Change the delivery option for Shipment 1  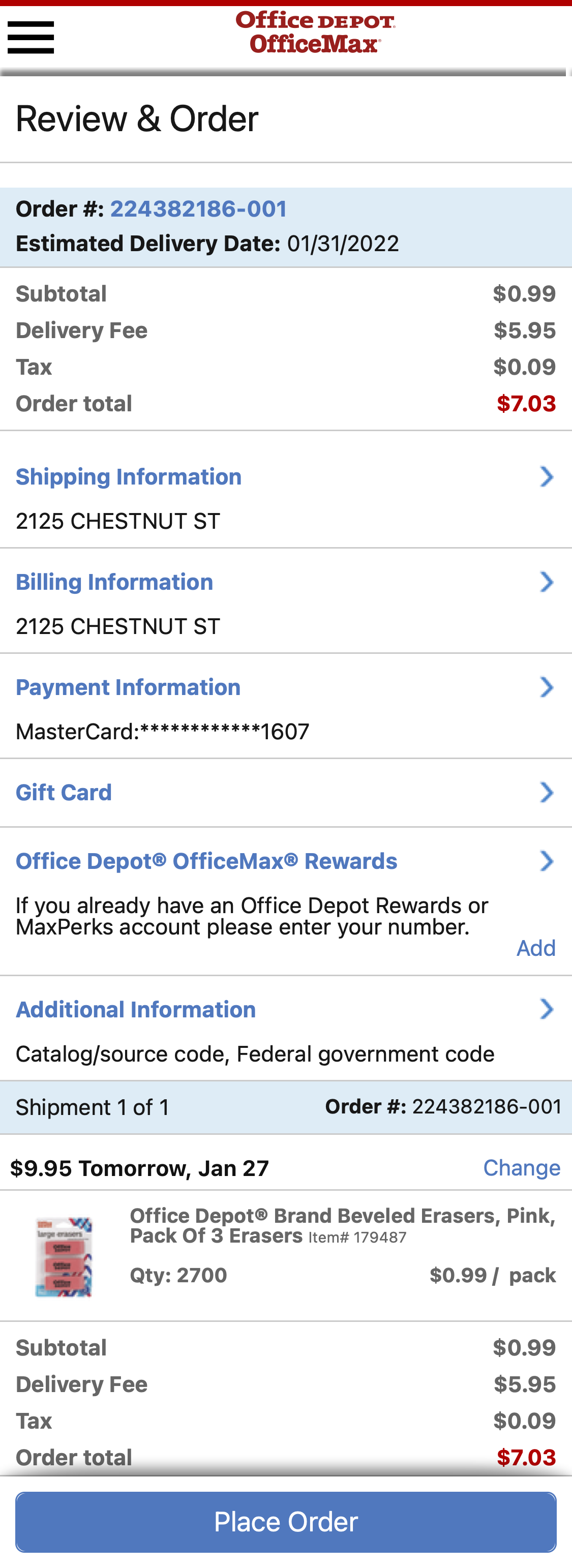(522, 1168)
